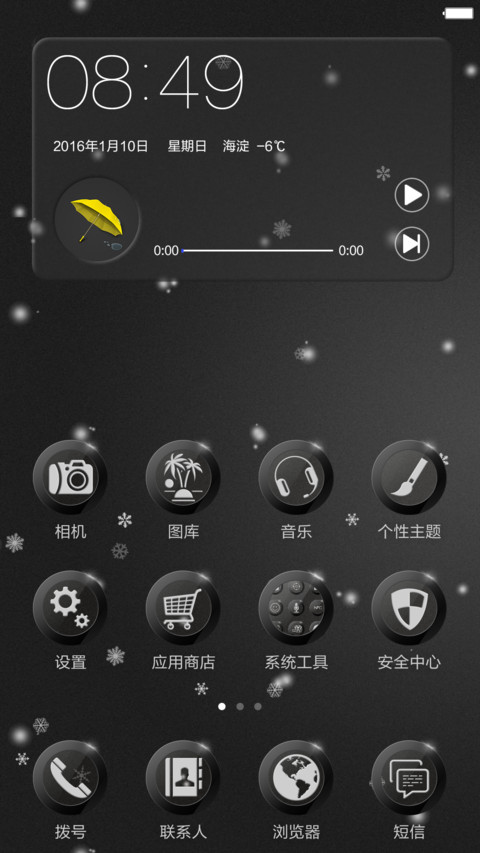
Task: Open the 系统工具 folder
Action: (296, 608)
